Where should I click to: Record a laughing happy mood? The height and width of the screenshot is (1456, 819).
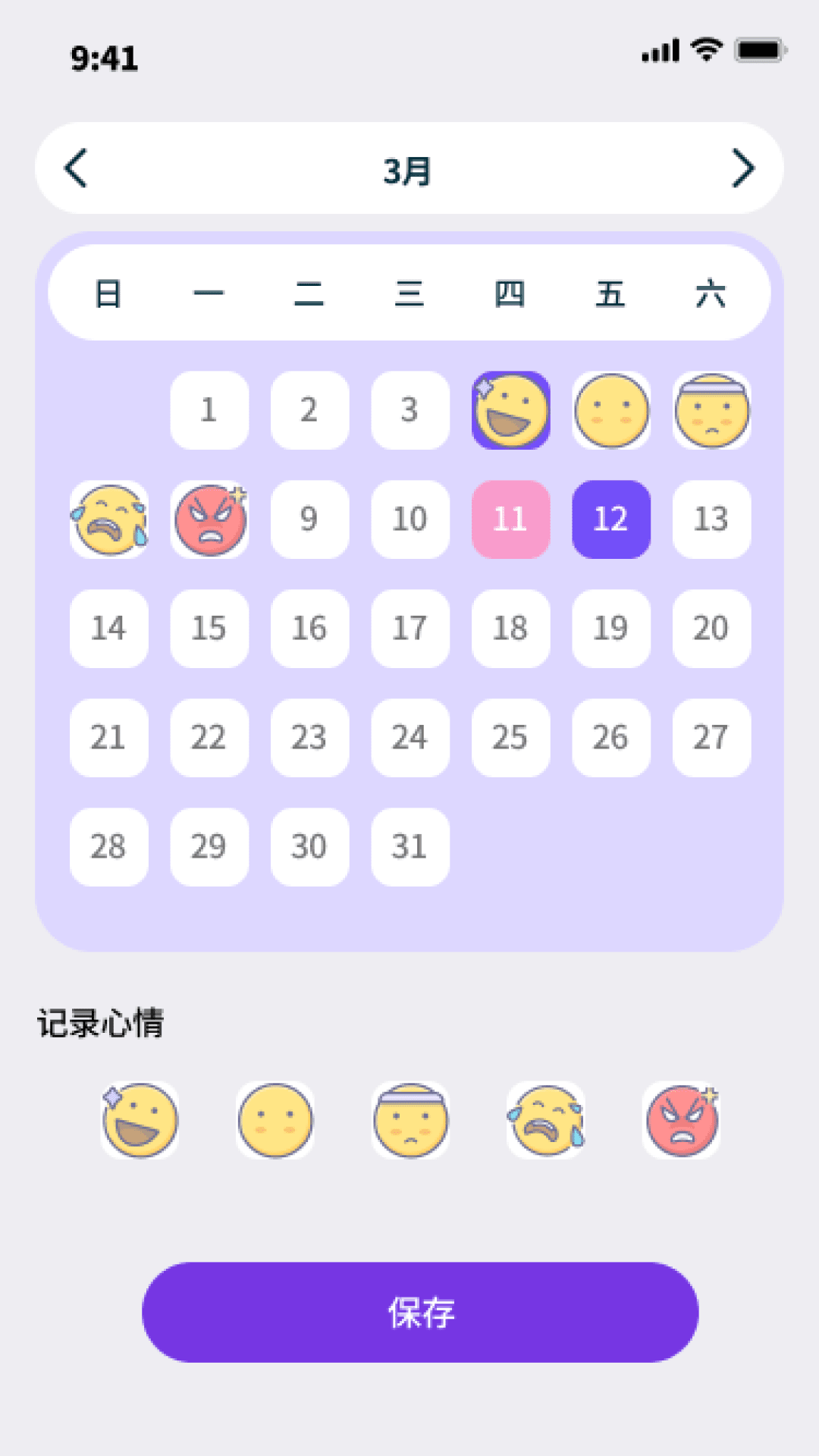(140, 1120)
